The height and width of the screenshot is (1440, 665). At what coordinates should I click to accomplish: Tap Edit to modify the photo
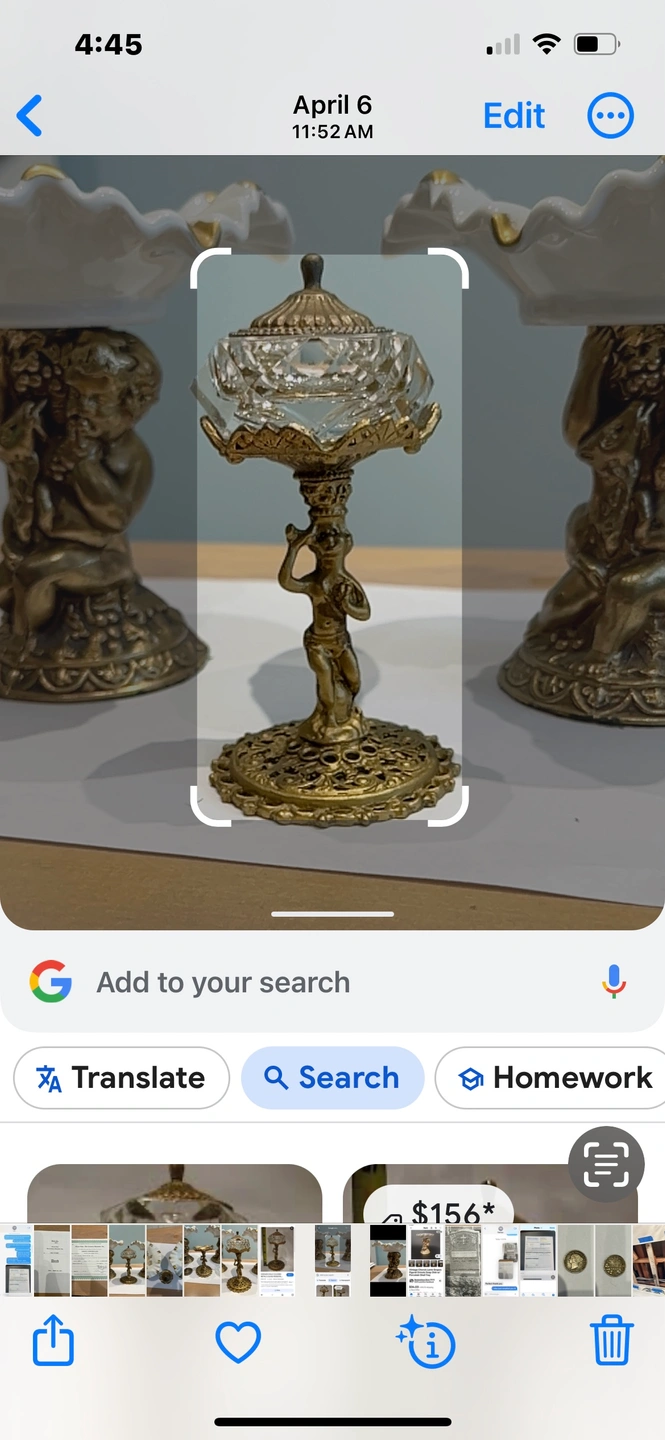[x=514, y=116]
